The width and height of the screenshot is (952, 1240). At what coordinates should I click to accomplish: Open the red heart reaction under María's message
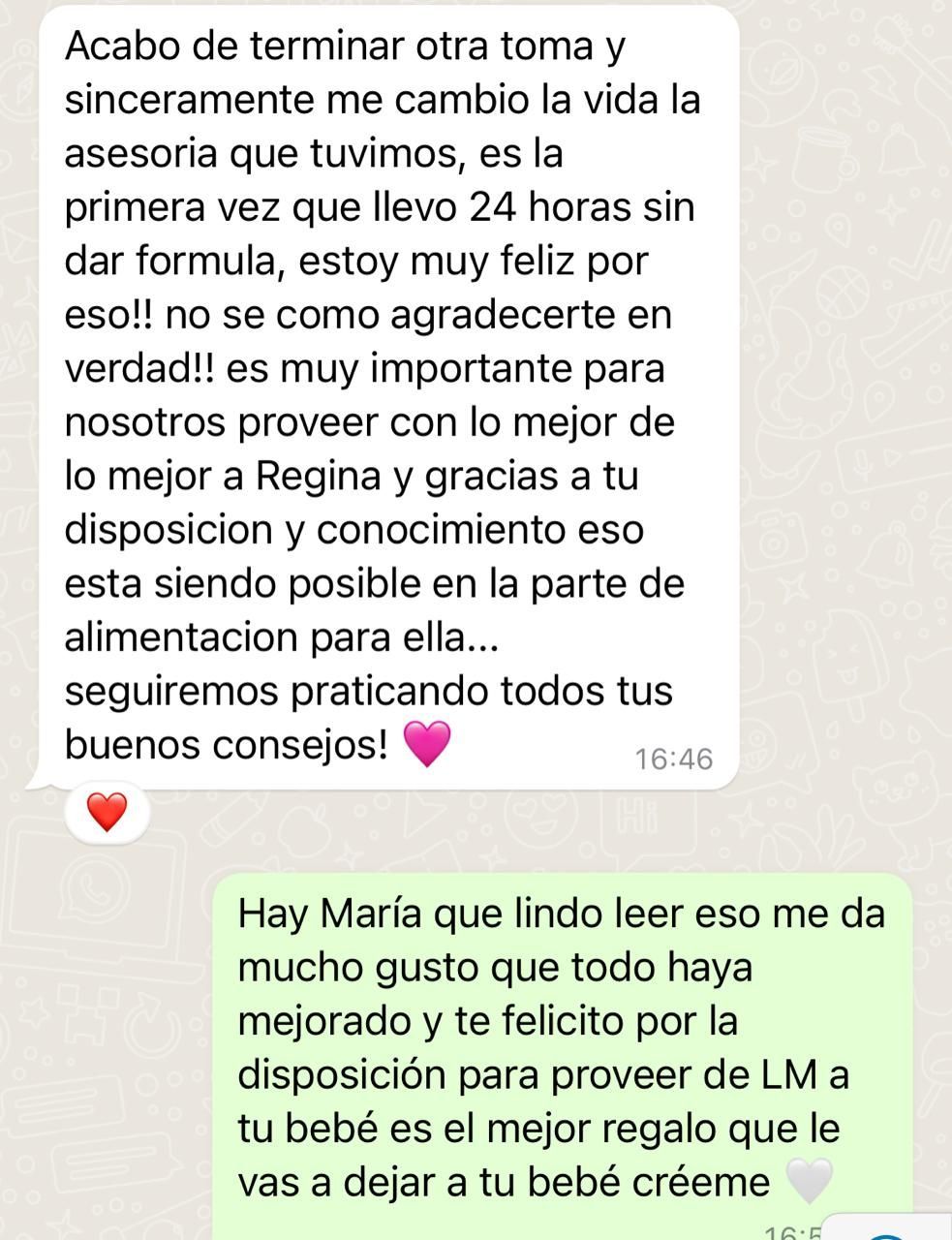[x=107, y=813]
